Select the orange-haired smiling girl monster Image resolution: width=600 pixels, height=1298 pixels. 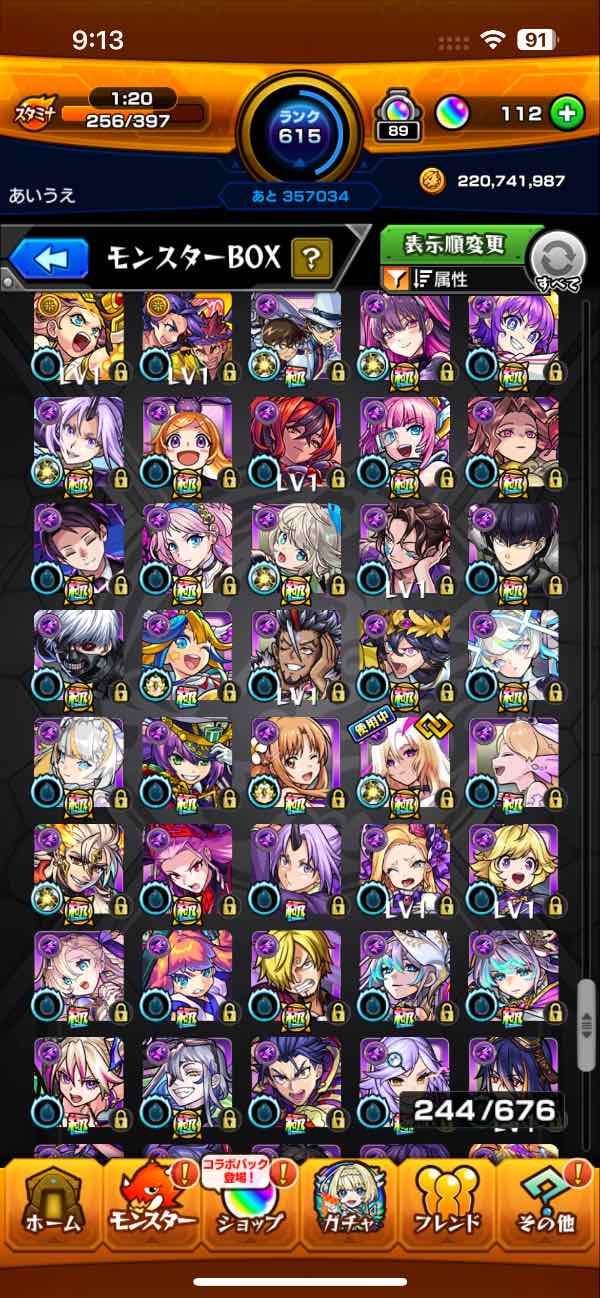point(187,442)
